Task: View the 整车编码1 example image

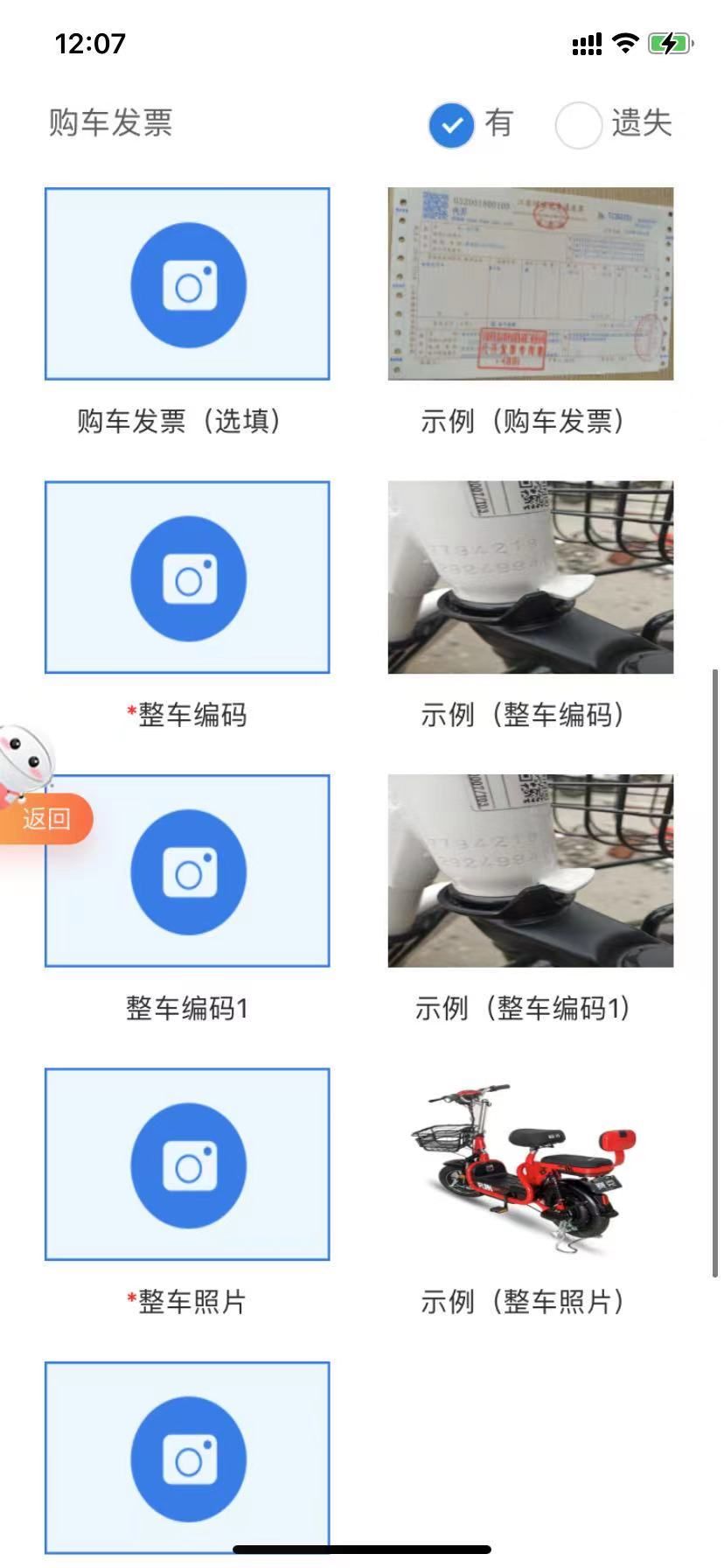Action: (530, 871)
